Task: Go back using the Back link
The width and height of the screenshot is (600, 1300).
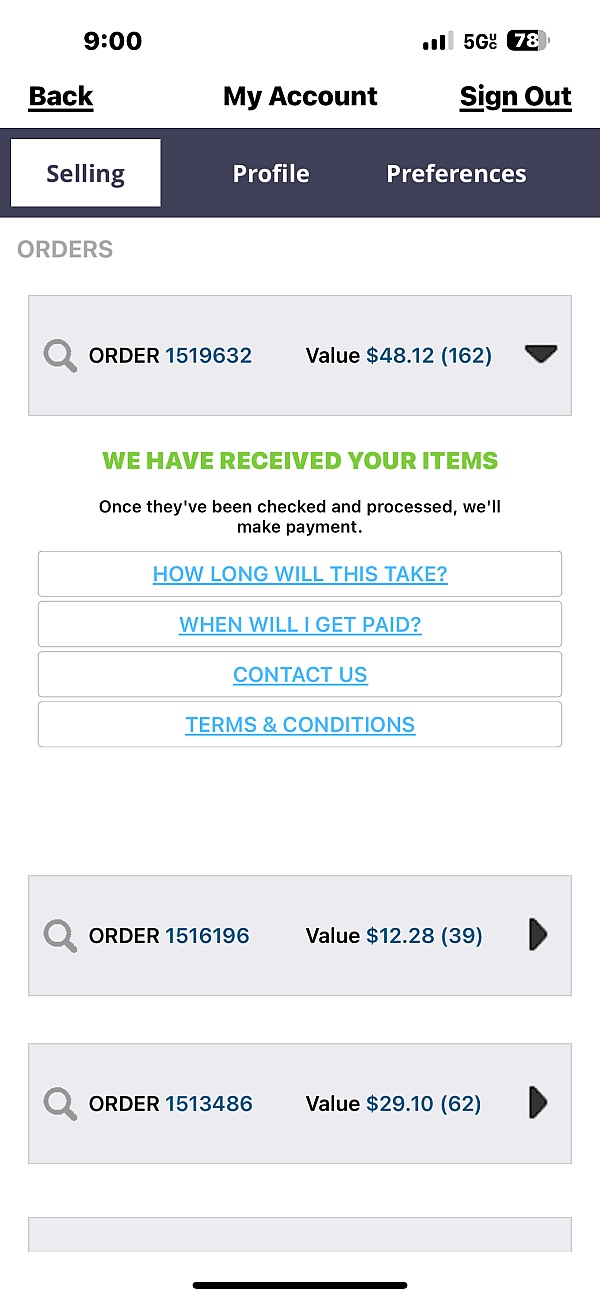Action: [61, 97]
